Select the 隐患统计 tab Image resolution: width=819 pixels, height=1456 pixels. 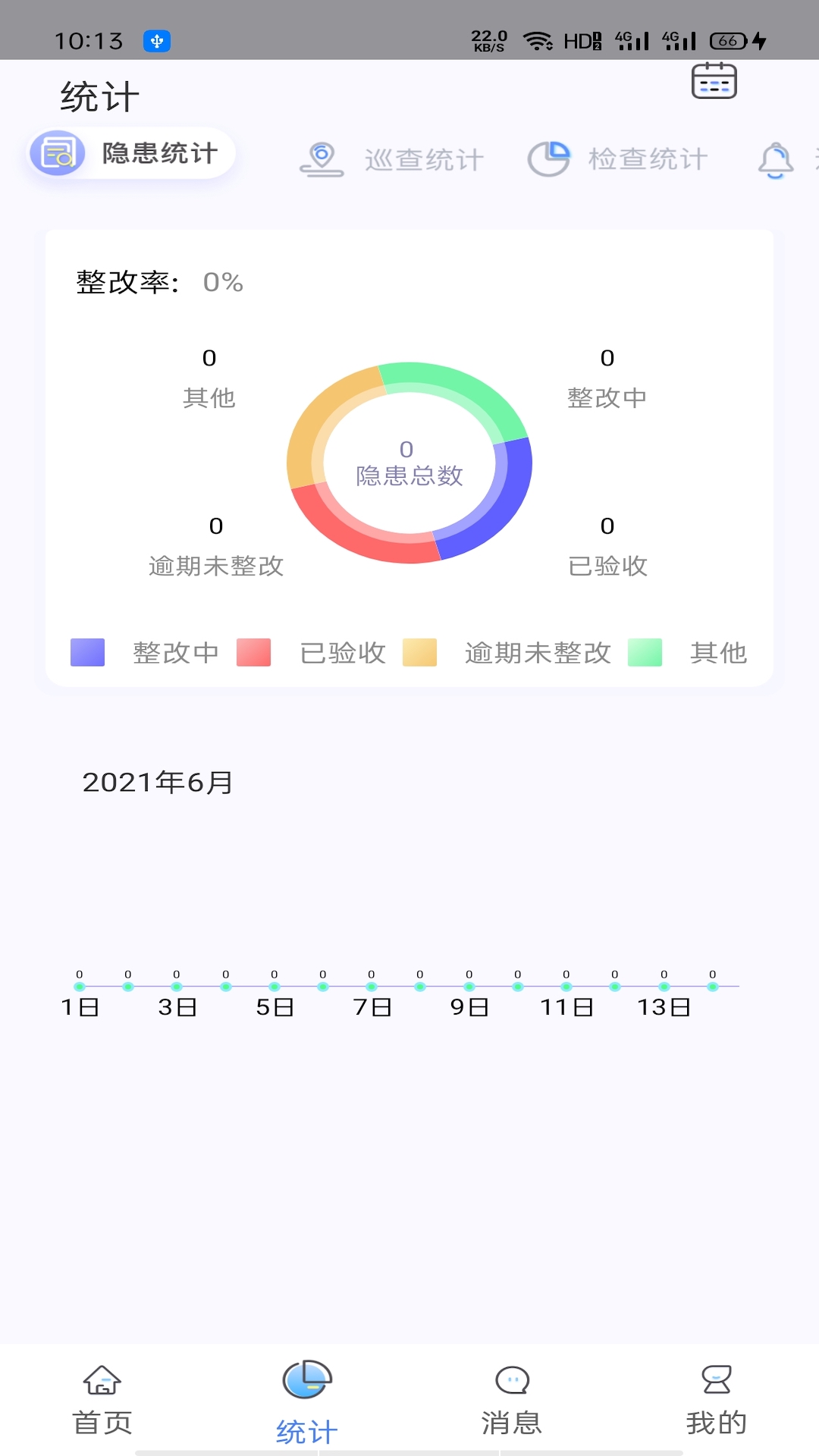[x=132, y=153]
